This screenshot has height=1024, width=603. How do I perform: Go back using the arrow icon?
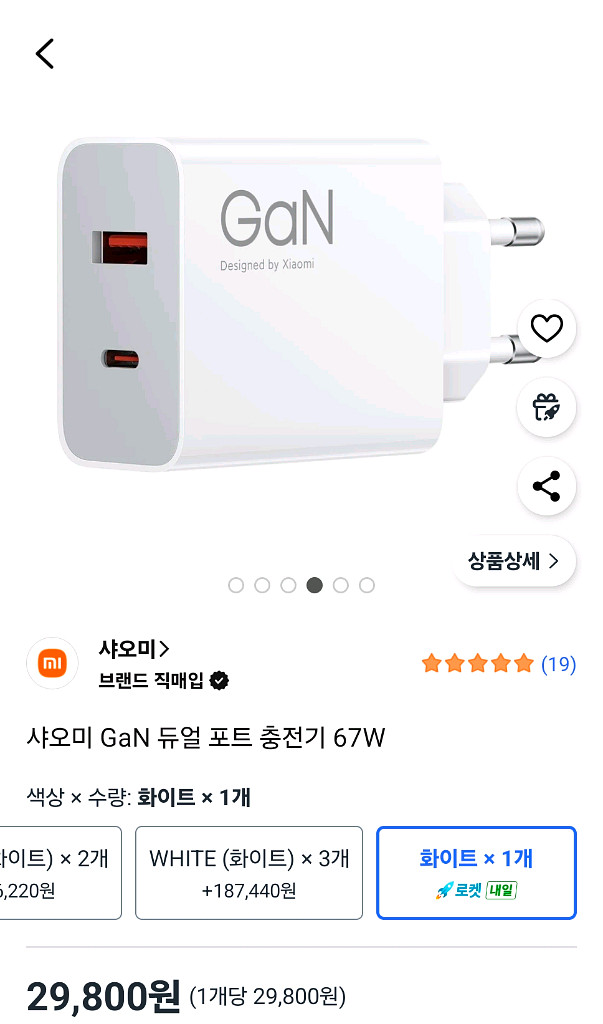click(x=45, y=54)
